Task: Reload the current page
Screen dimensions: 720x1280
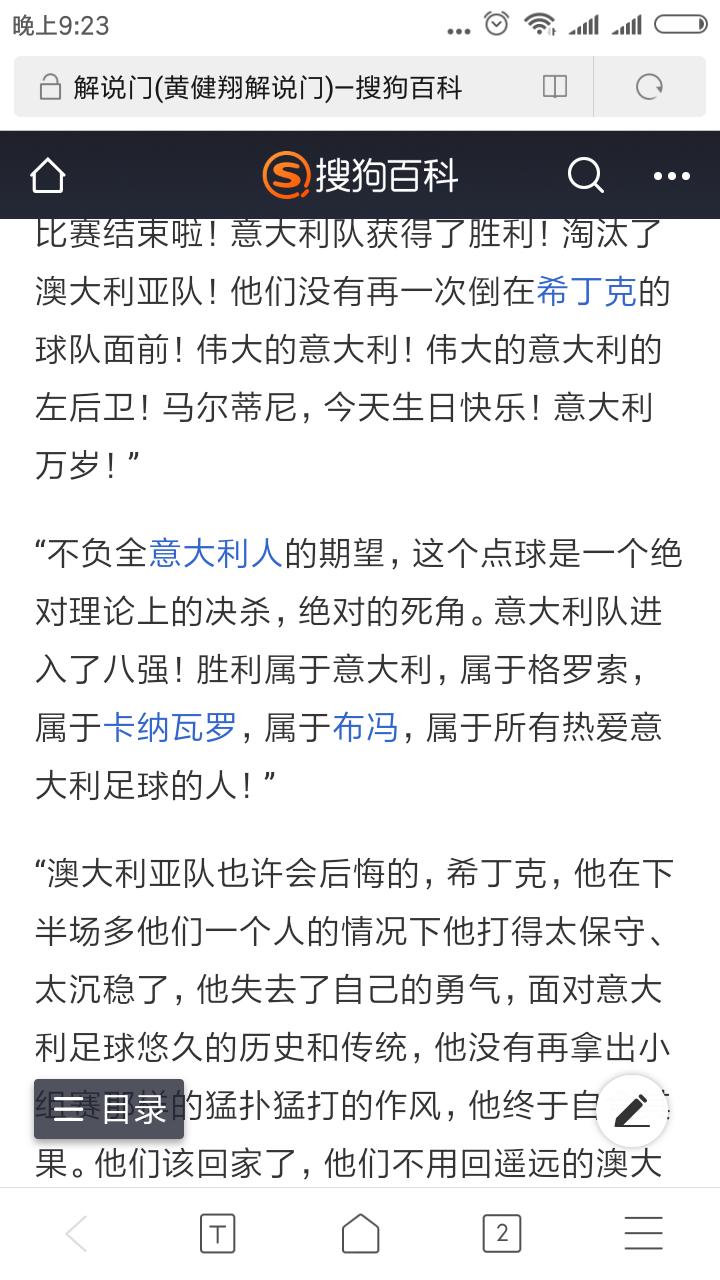Action: point(649,88)
